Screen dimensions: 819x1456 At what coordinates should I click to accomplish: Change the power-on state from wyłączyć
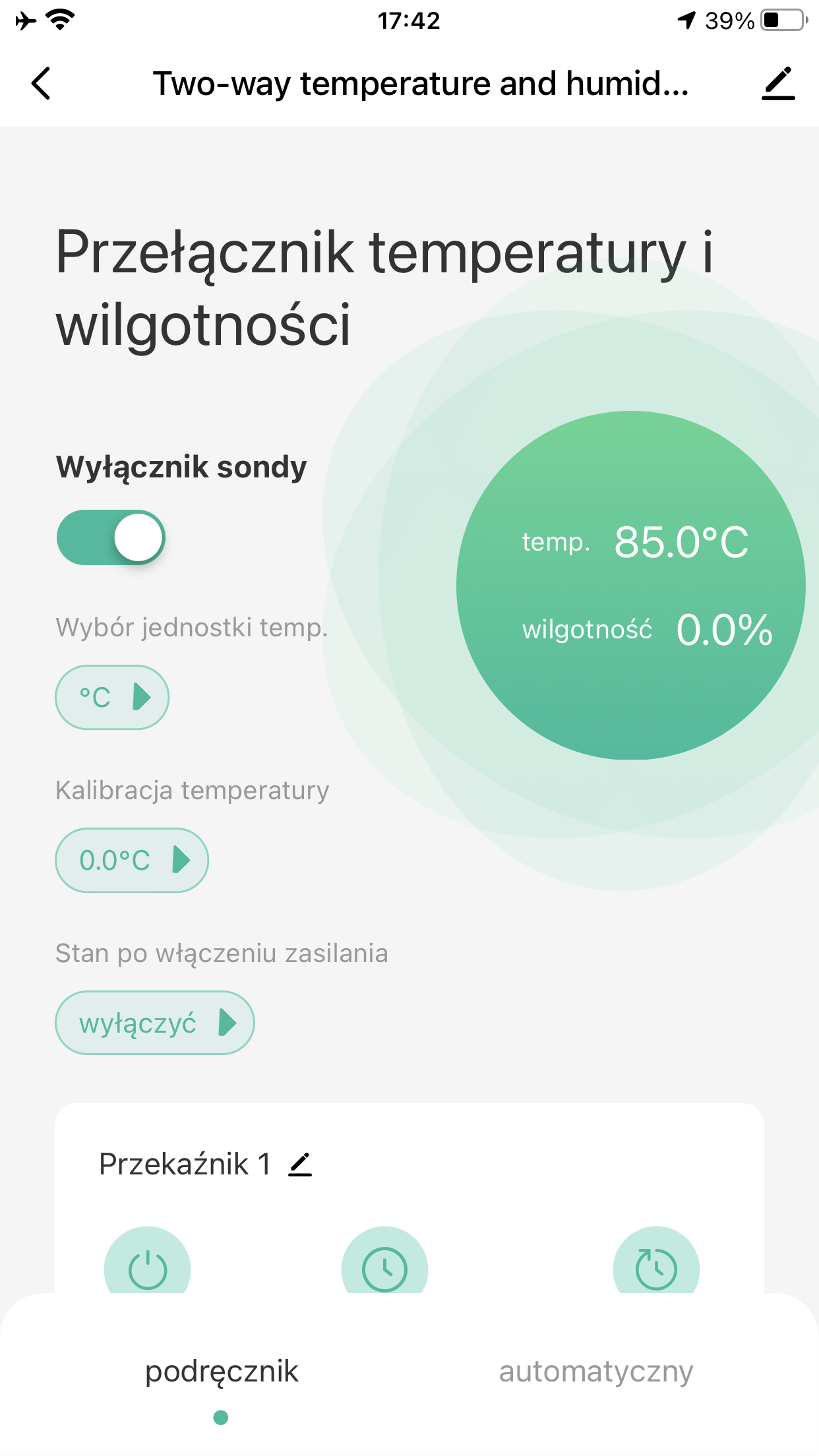(x=155, y=1023)
